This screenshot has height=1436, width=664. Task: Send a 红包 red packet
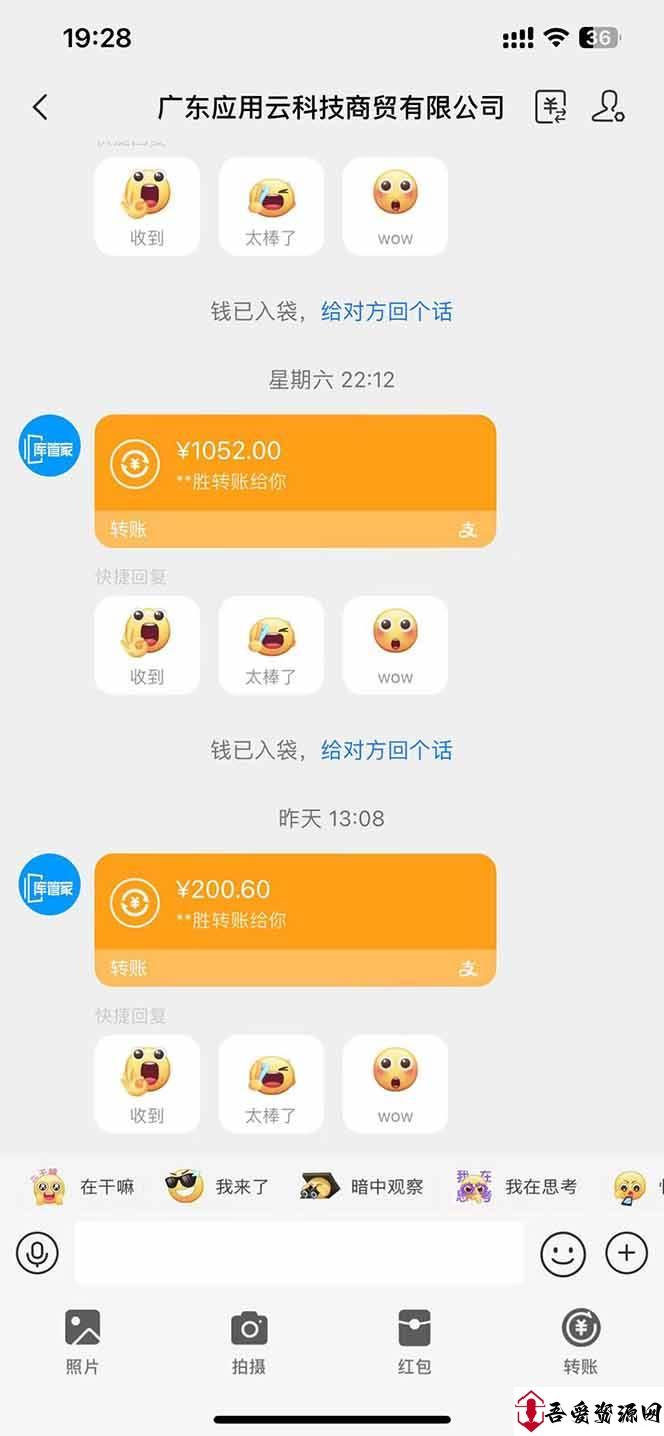click(414, 1342)
